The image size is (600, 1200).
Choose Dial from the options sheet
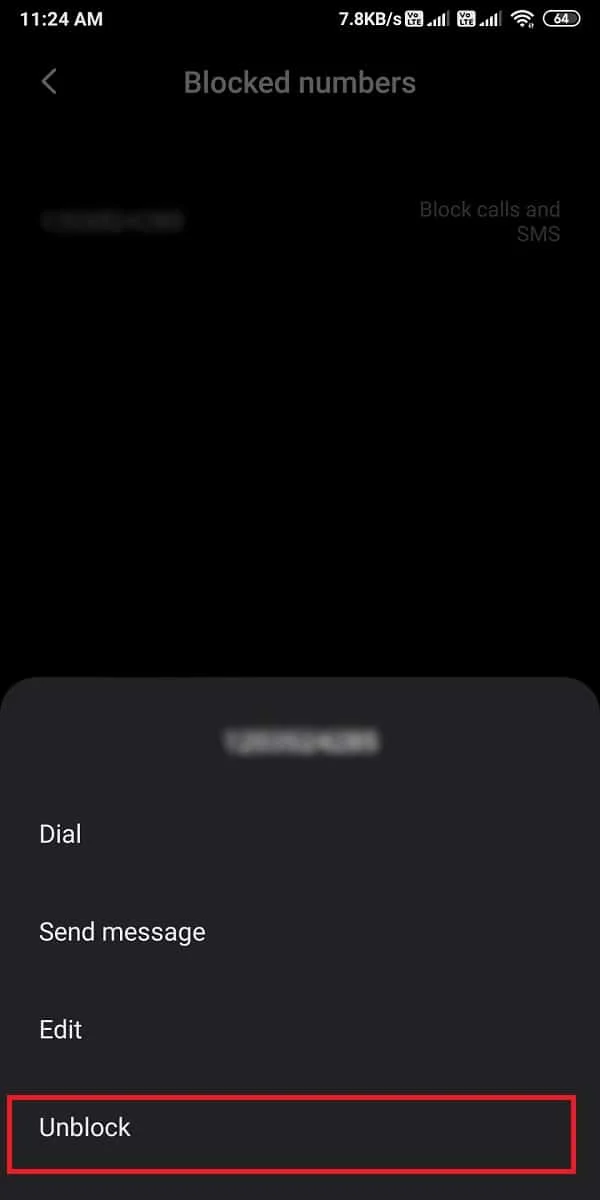point(60,834)
